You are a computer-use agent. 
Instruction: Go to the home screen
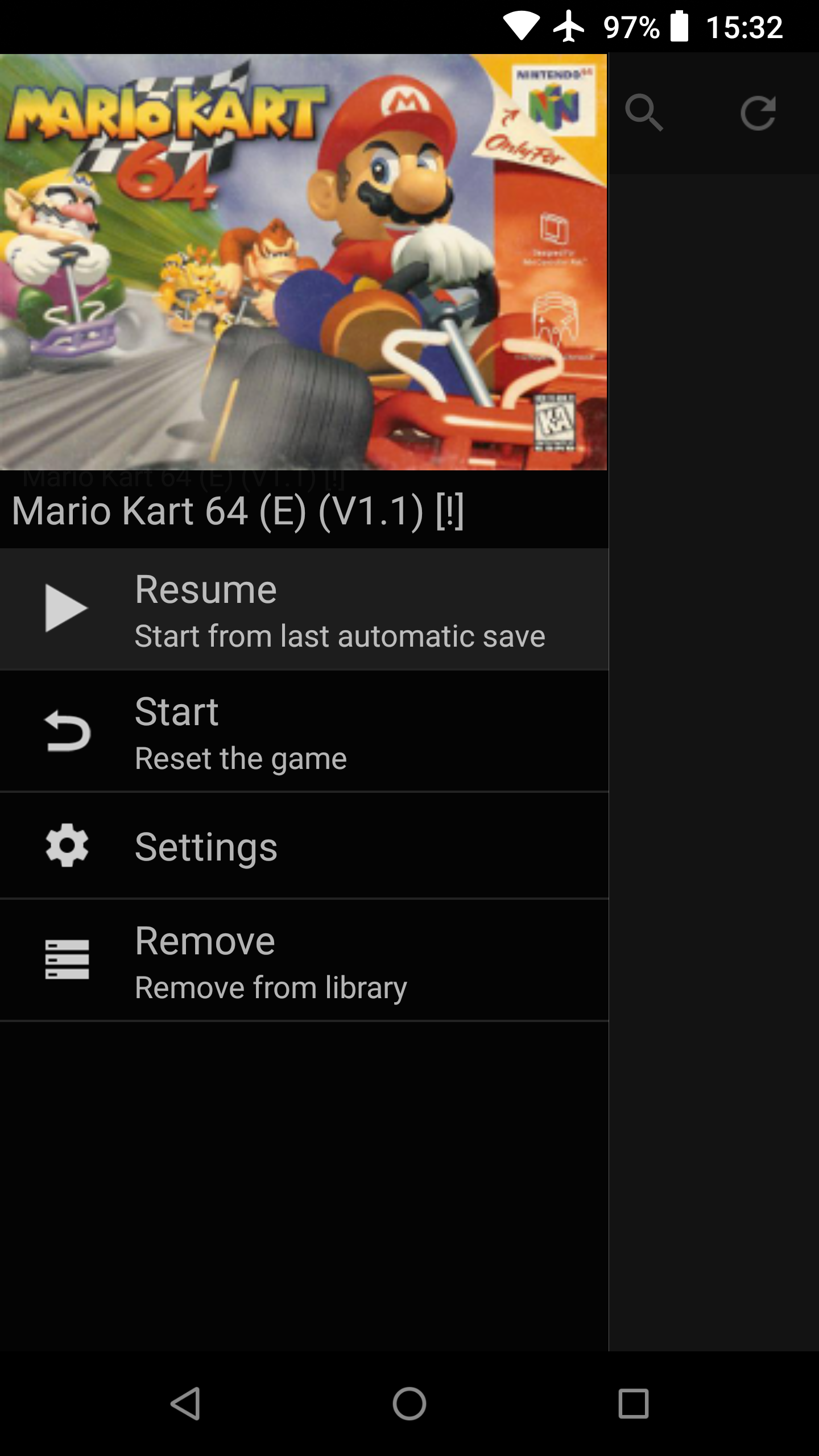(409, 1403)
